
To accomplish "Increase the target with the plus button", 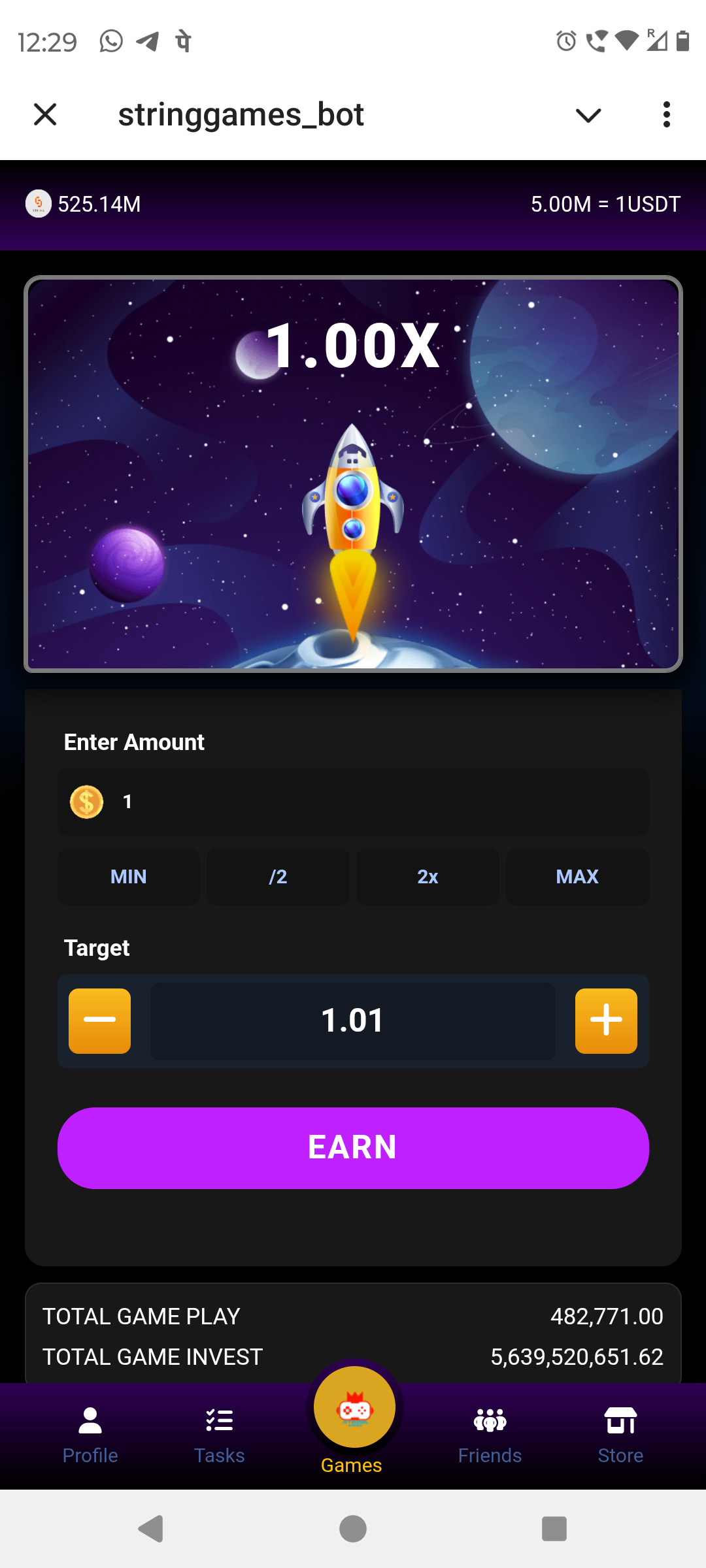I will 606,1021.
